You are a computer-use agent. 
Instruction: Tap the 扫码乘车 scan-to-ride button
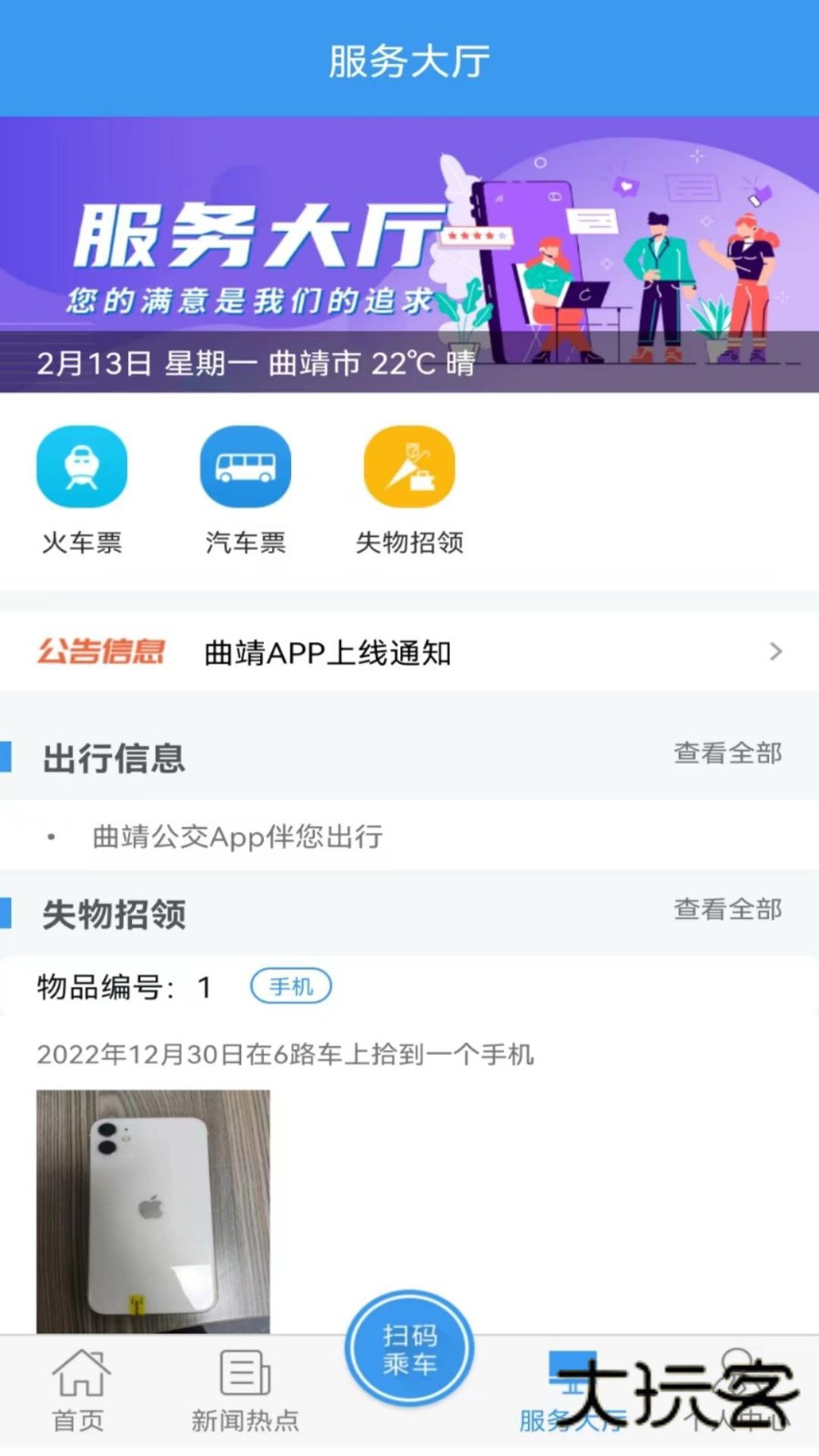pyautogui.click(x=409, y=1350)
